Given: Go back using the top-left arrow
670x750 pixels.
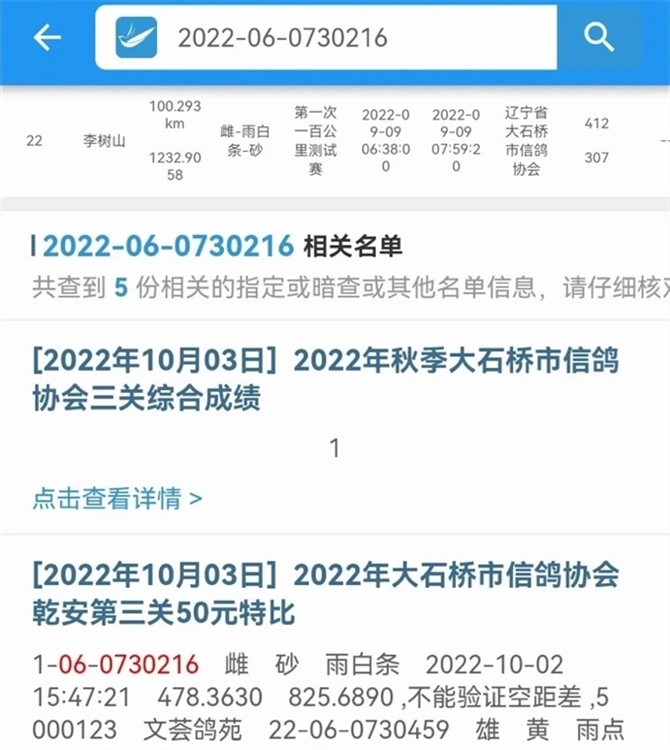Looking at the screenshot, I should coord(47,38).
